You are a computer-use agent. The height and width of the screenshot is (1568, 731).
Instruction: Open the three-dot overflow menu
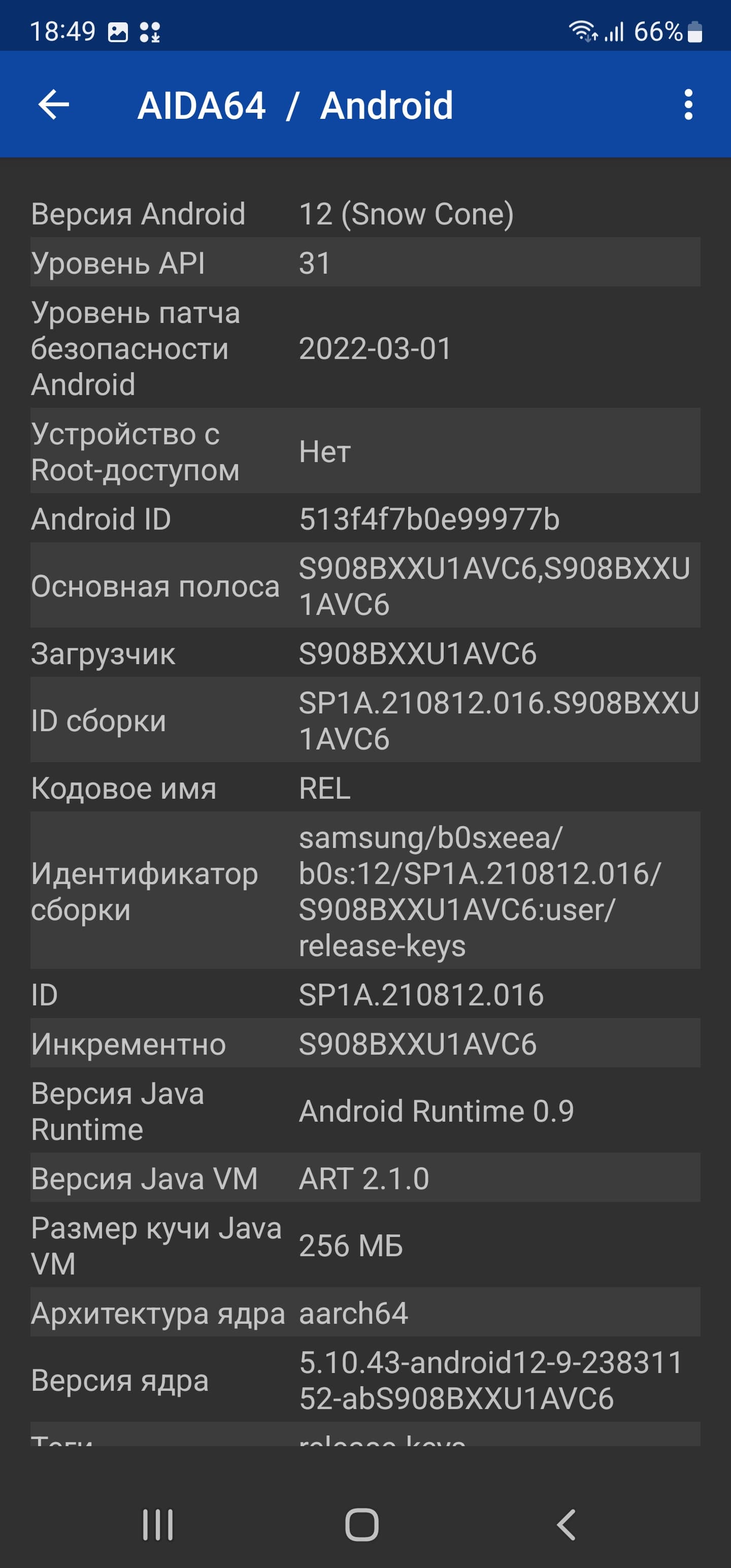688,105
